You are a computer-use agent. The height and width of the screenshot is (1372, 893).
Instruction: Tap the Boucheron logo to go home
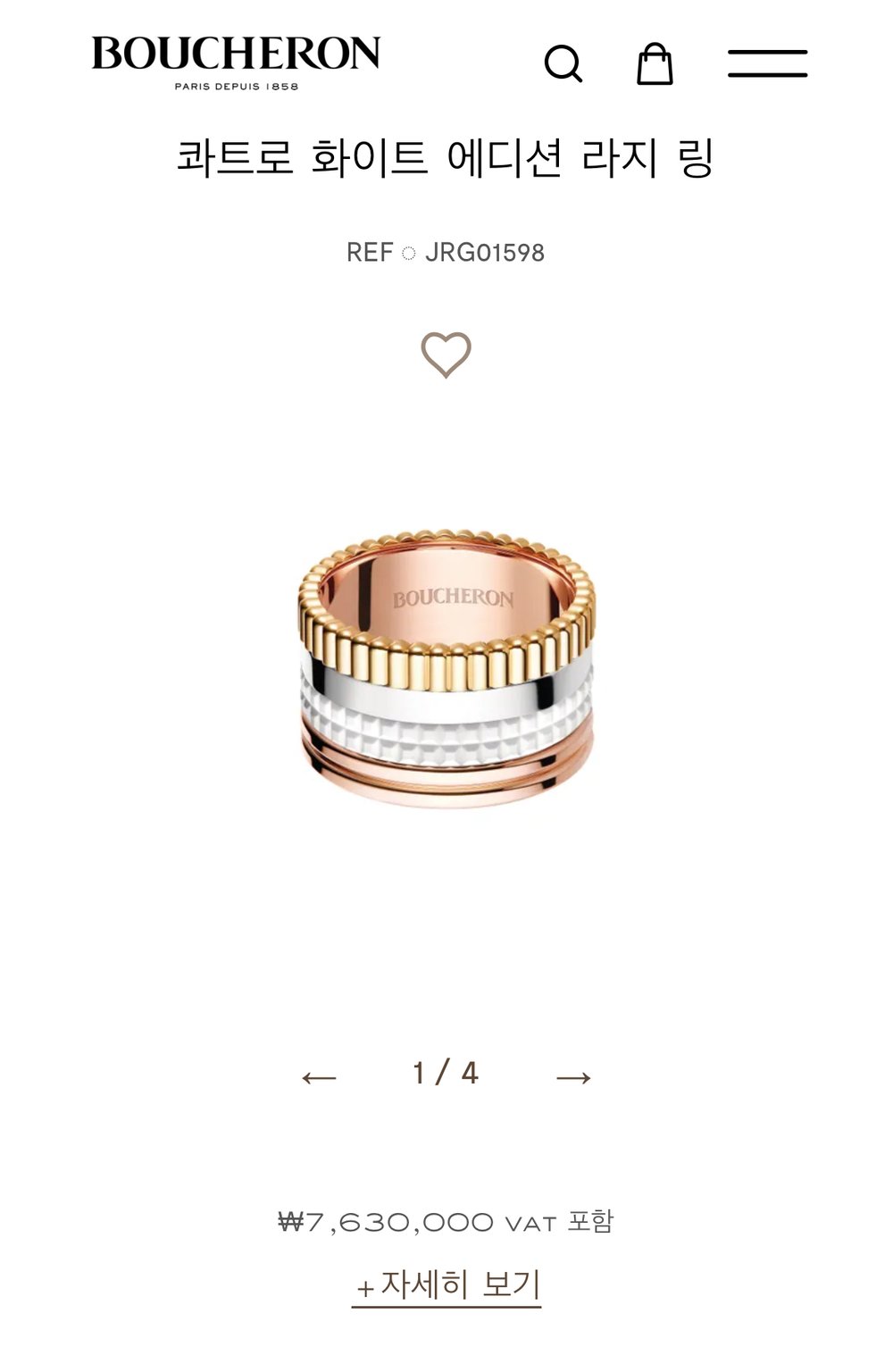(237, 63)
